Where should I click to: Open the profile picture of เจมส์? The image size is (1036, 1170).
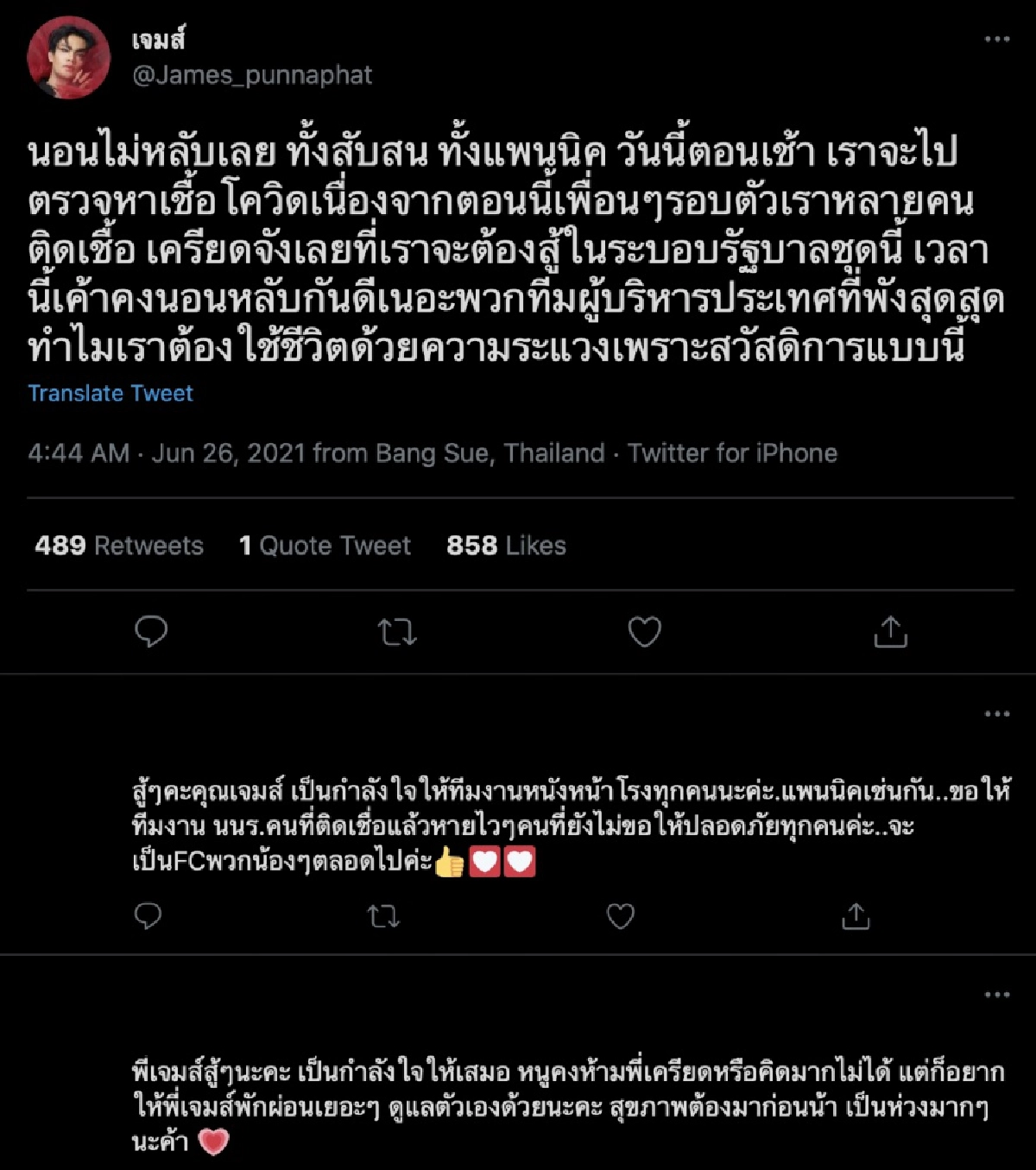(x=69, y=57)
